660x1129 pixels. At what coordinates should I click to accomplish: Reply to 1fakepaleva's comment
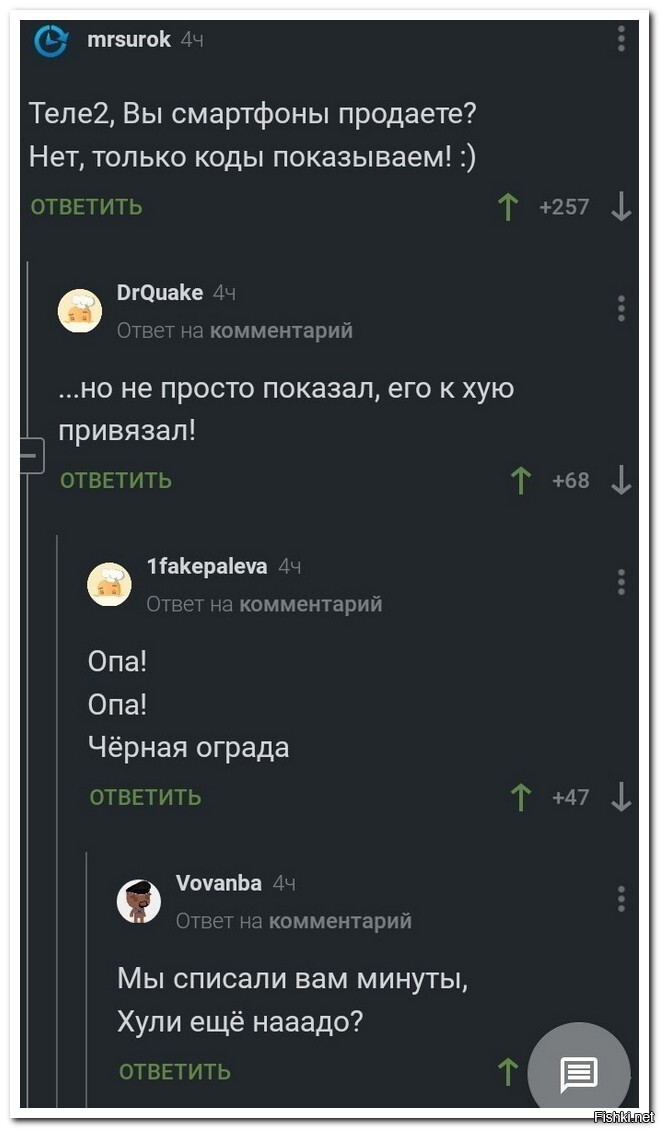coord(145,797)
